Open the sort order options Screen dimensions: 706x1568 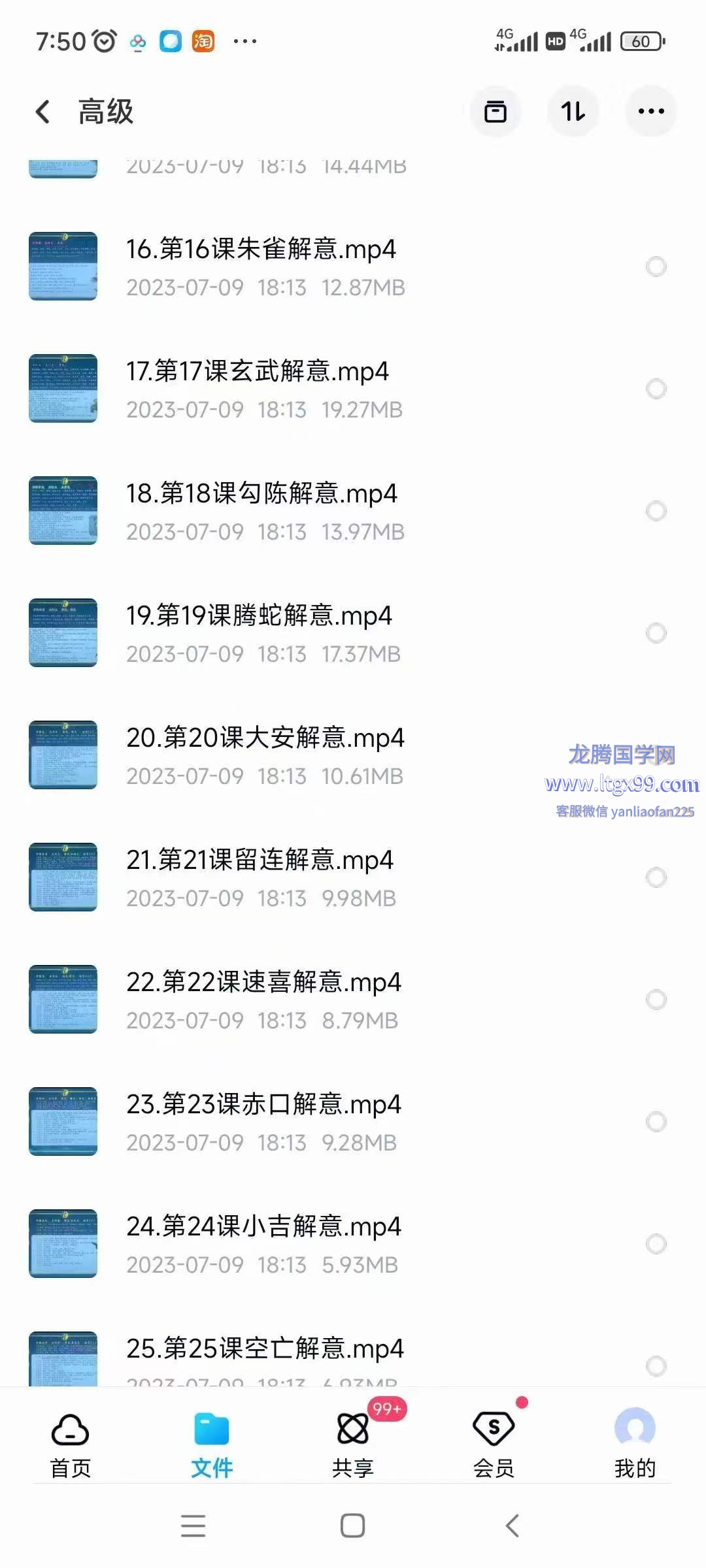coord(573,112)
